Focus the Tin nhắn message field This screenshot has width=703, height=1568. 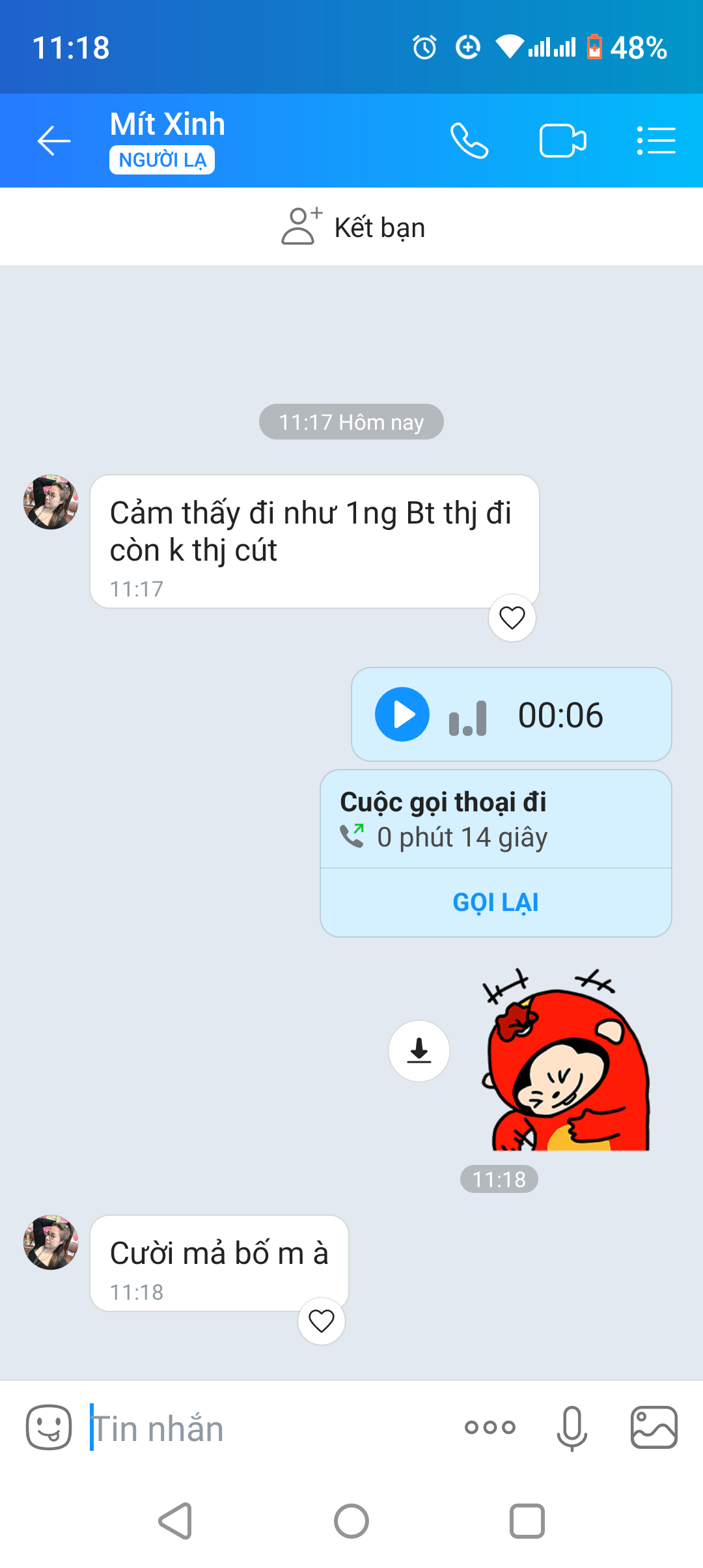click(267, 1429)
